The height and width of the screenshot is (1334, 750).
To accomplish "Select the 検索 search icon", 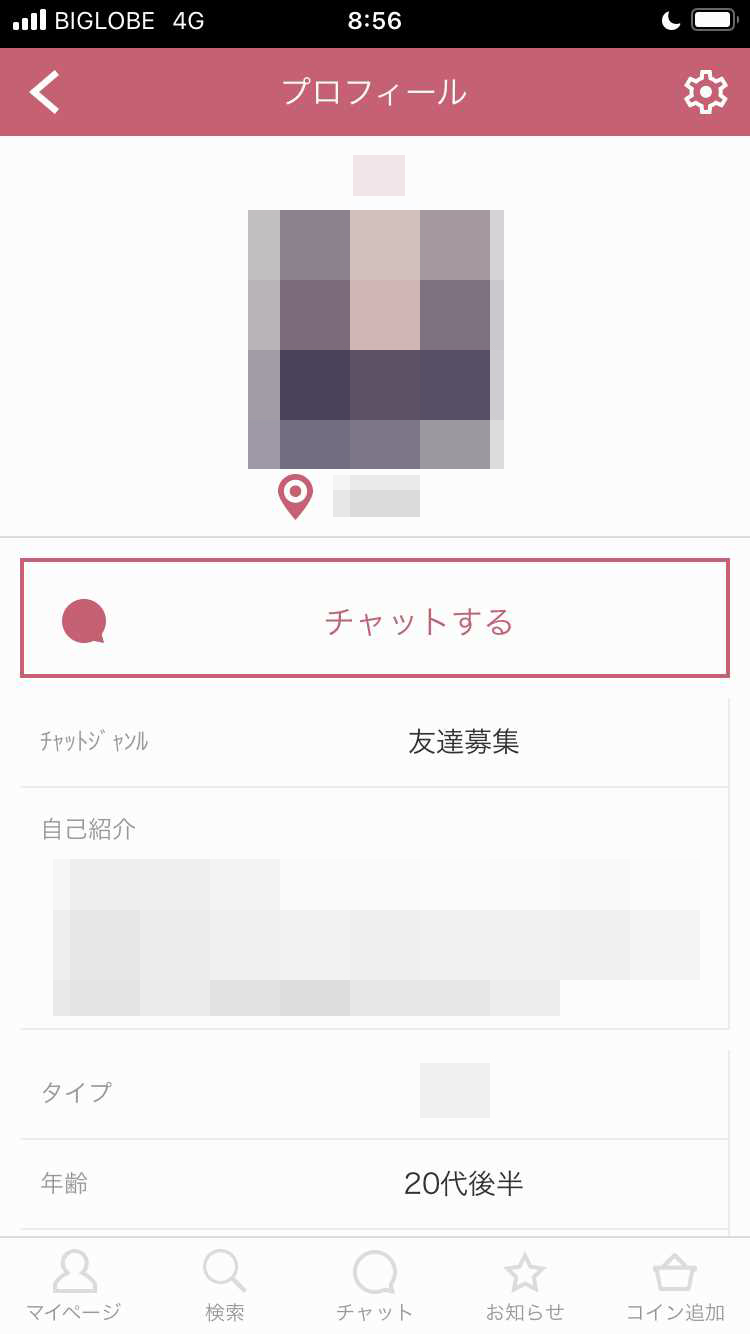I will (224, 1270).
